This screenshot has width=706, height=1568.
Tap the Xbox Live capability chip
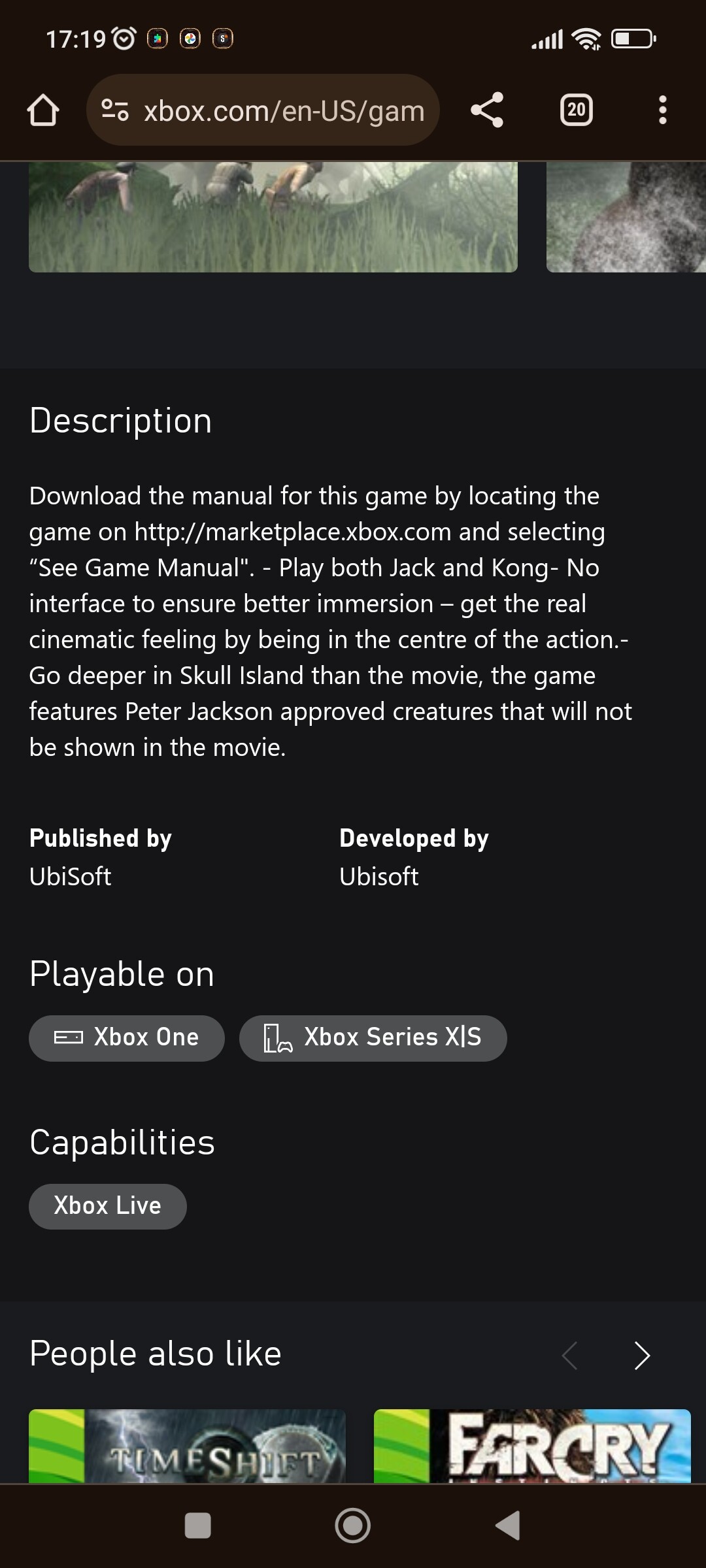108,1207
